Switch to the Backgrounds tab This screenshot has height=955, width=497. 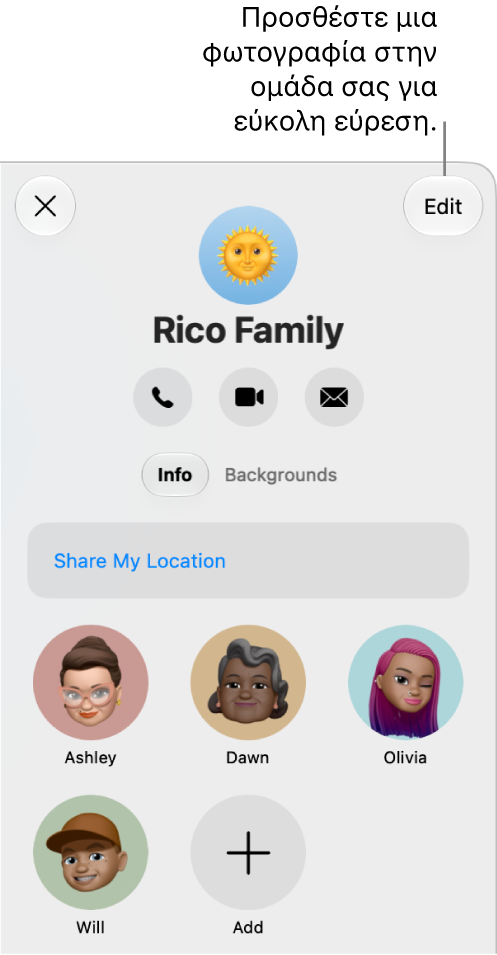pos(281,474)
